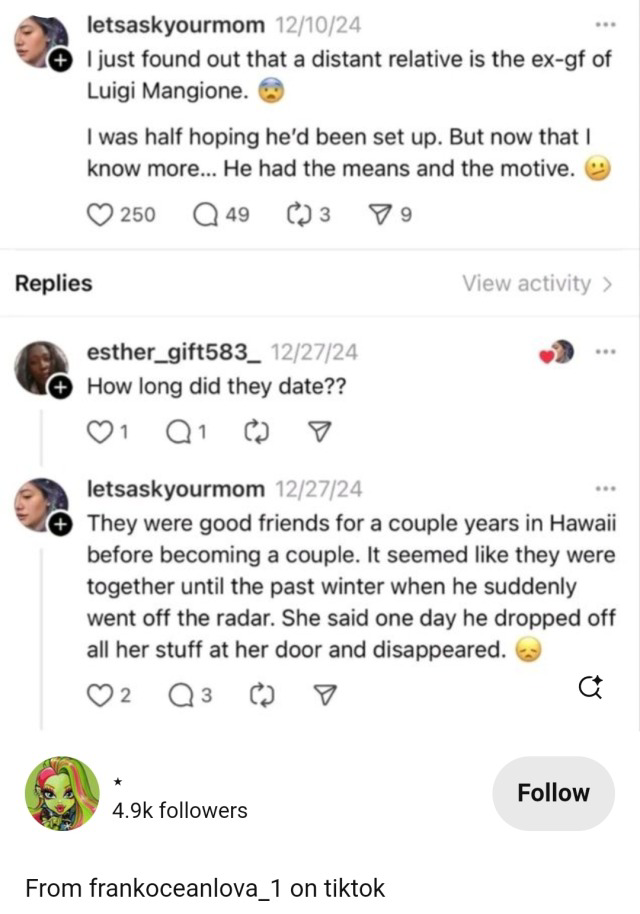Open the visual search lens on the pin

click(x=590, y=687)
